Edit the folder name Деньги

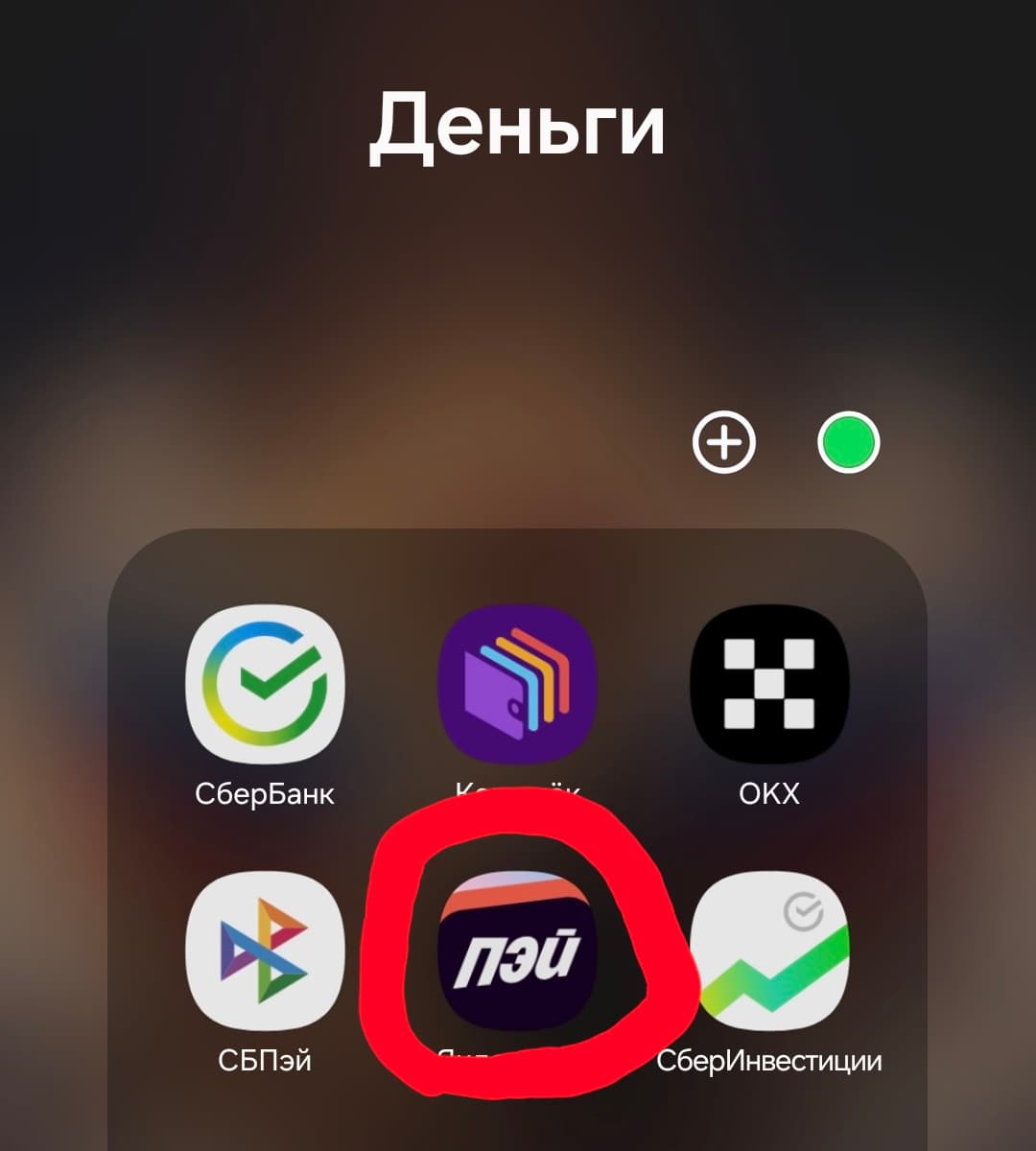[x=517, y=126]
